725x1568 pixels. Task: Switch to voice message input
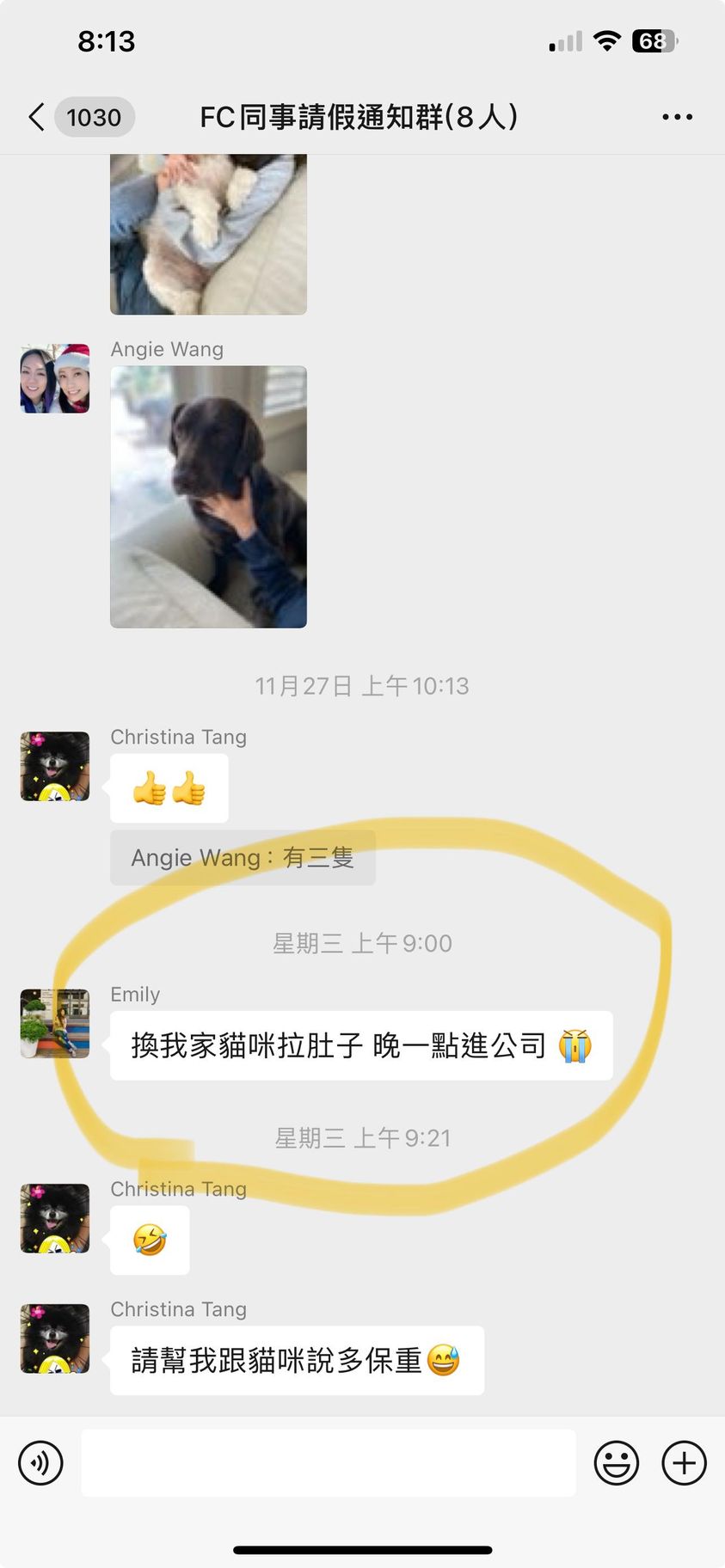click(40, 1463)
